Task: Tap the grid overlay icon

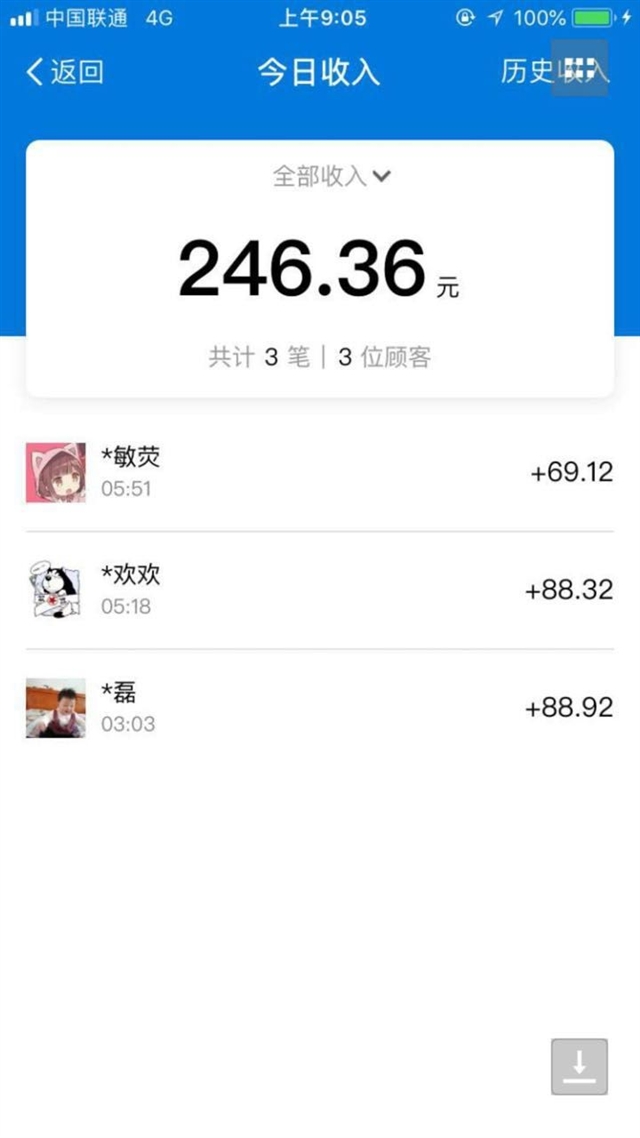Action: pos(580,68)
